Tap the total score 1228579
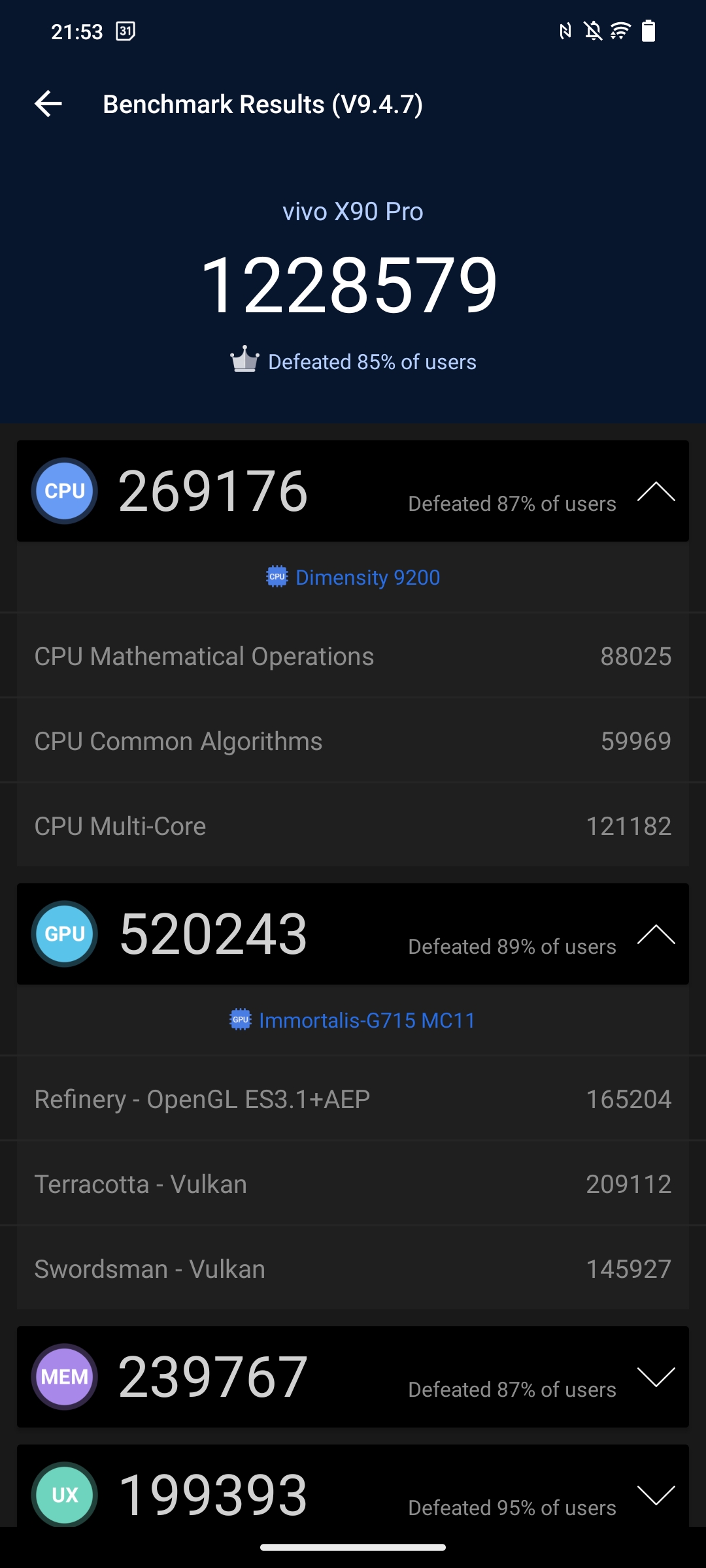This screenshot has height=1568, width=706. (353, 284)
